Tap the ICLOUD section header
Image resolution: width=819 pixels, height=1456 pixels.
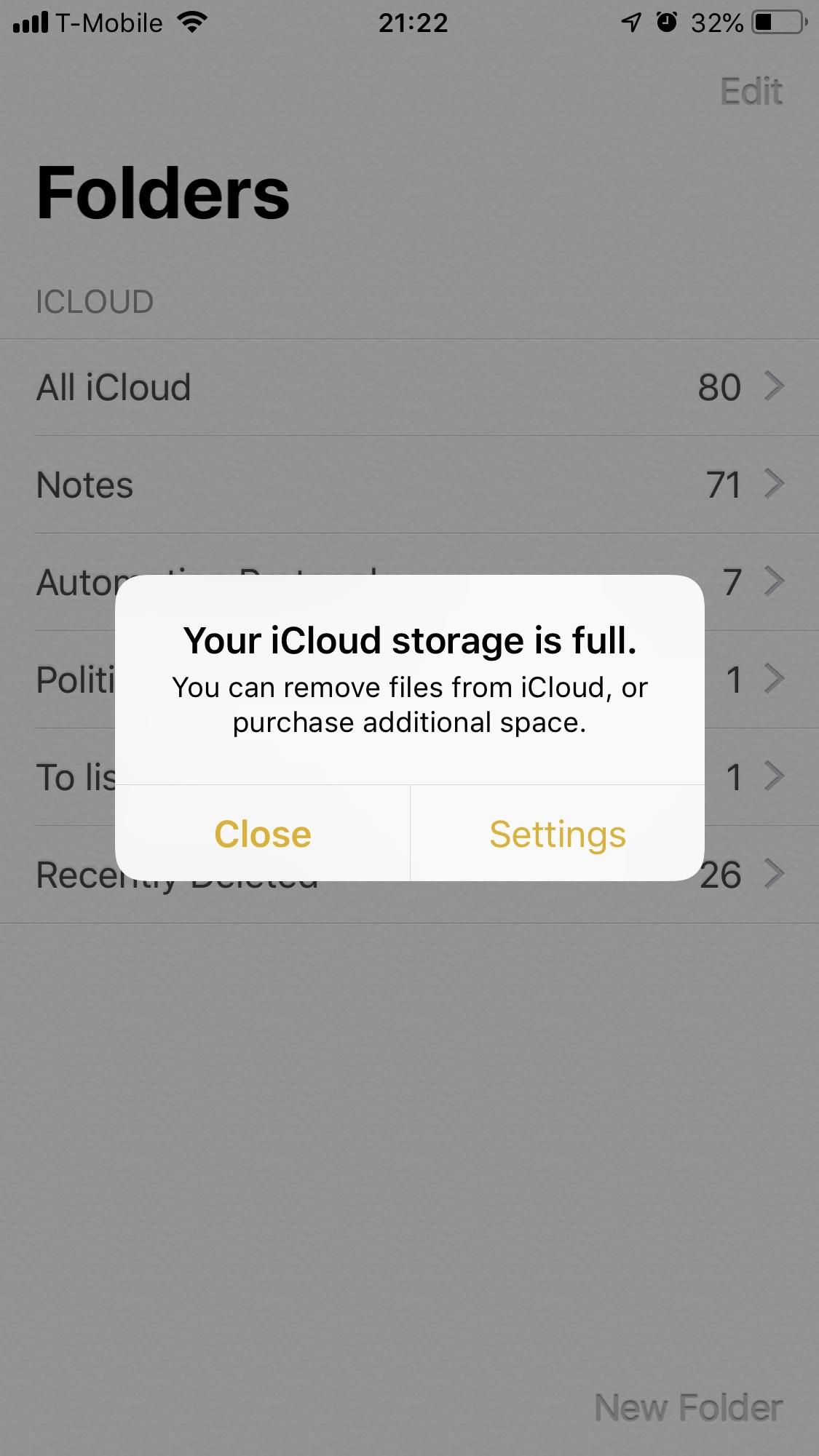(95, 301)
